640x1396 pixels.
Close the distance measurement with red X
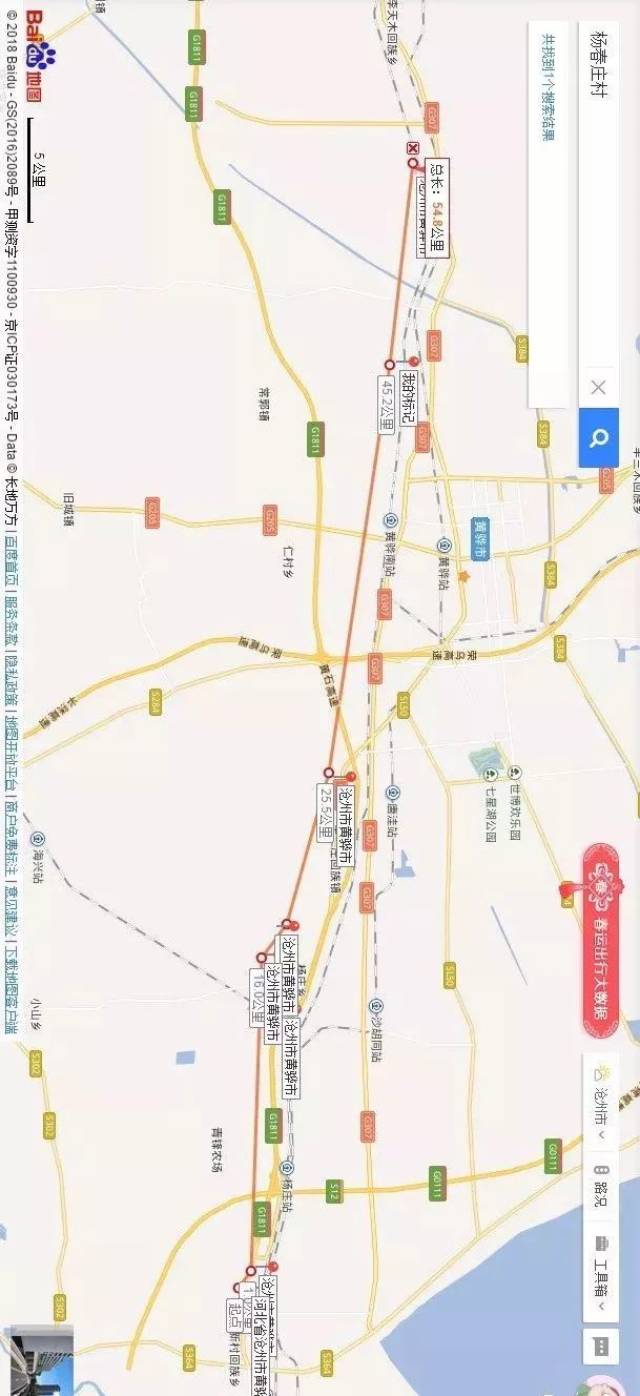412,149
